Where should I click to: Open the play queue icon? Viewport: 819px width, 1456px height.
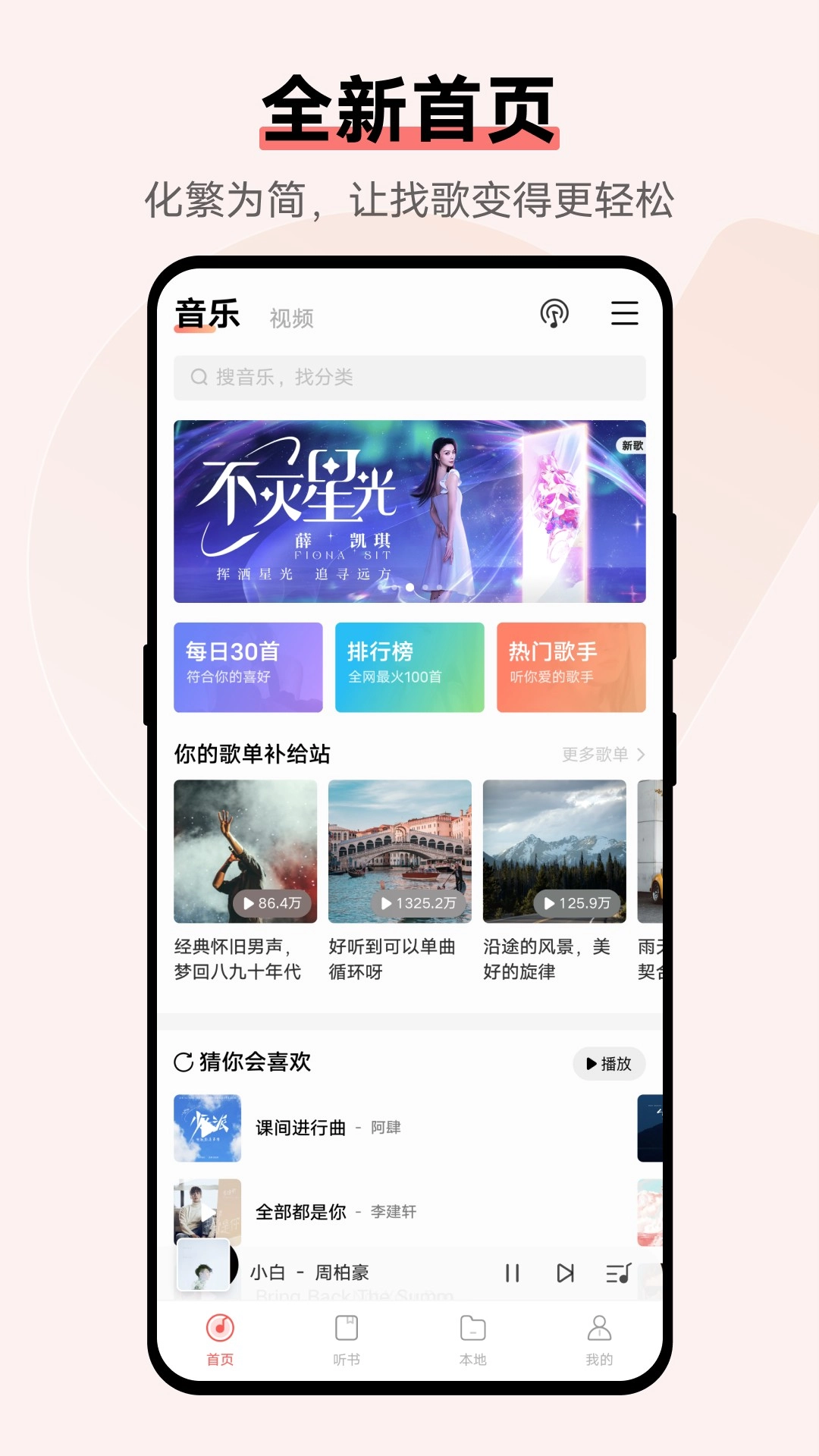620,1273
